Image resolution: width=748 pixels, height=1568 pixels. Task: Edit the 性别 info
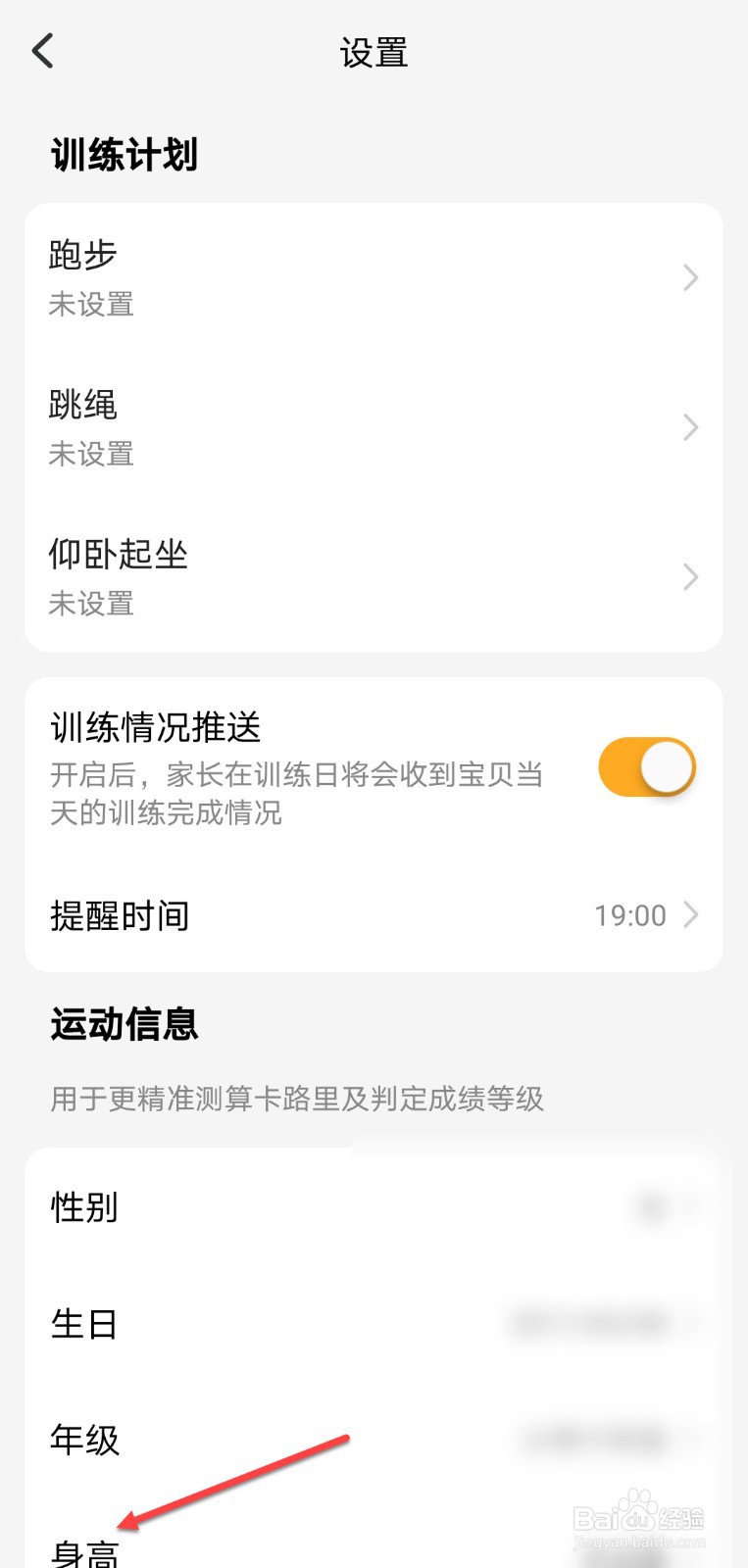[x=373, y=1207]
